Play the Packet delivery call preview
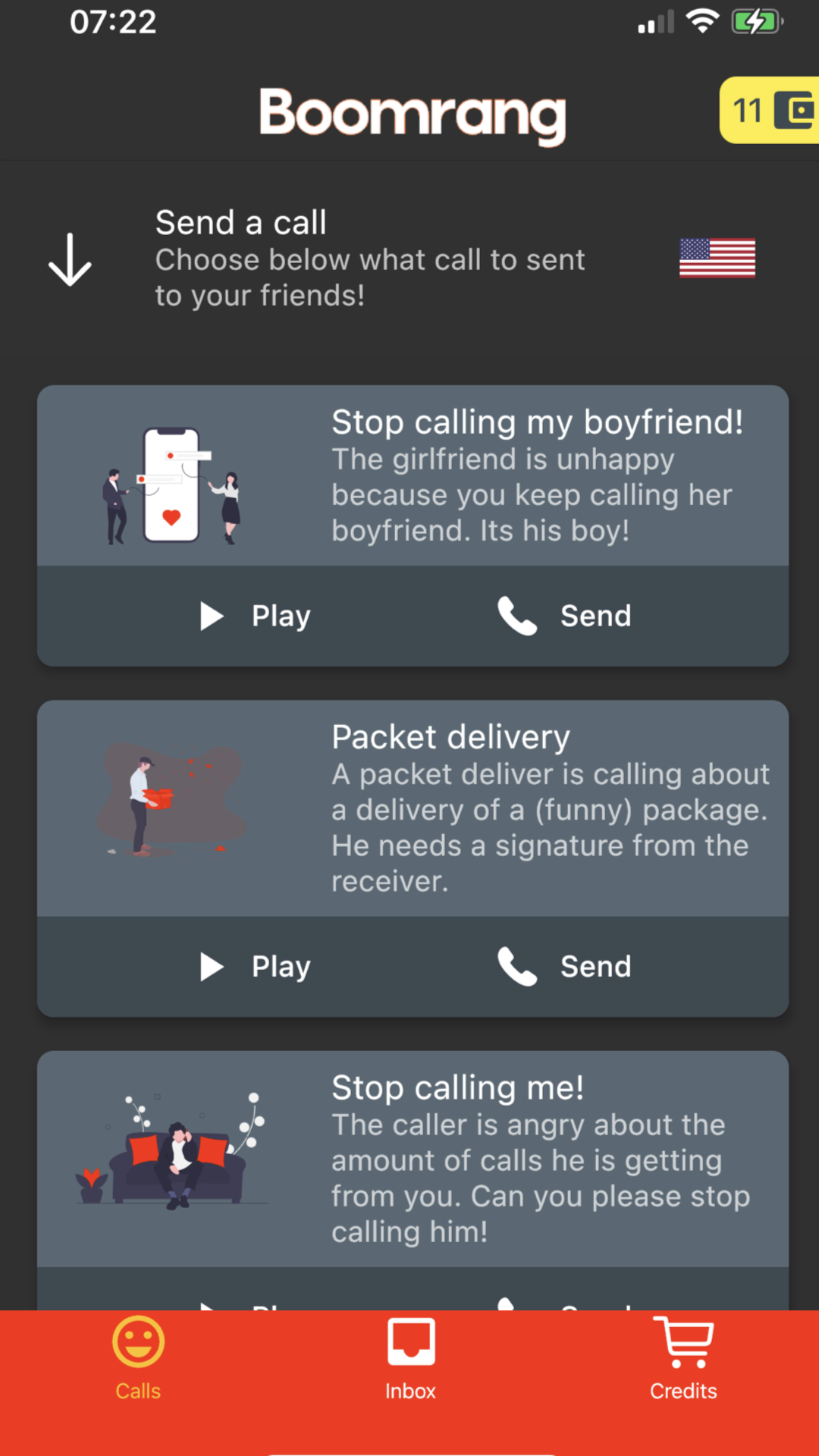Screen dimensions: 819x1456 [x=255, y=966]
